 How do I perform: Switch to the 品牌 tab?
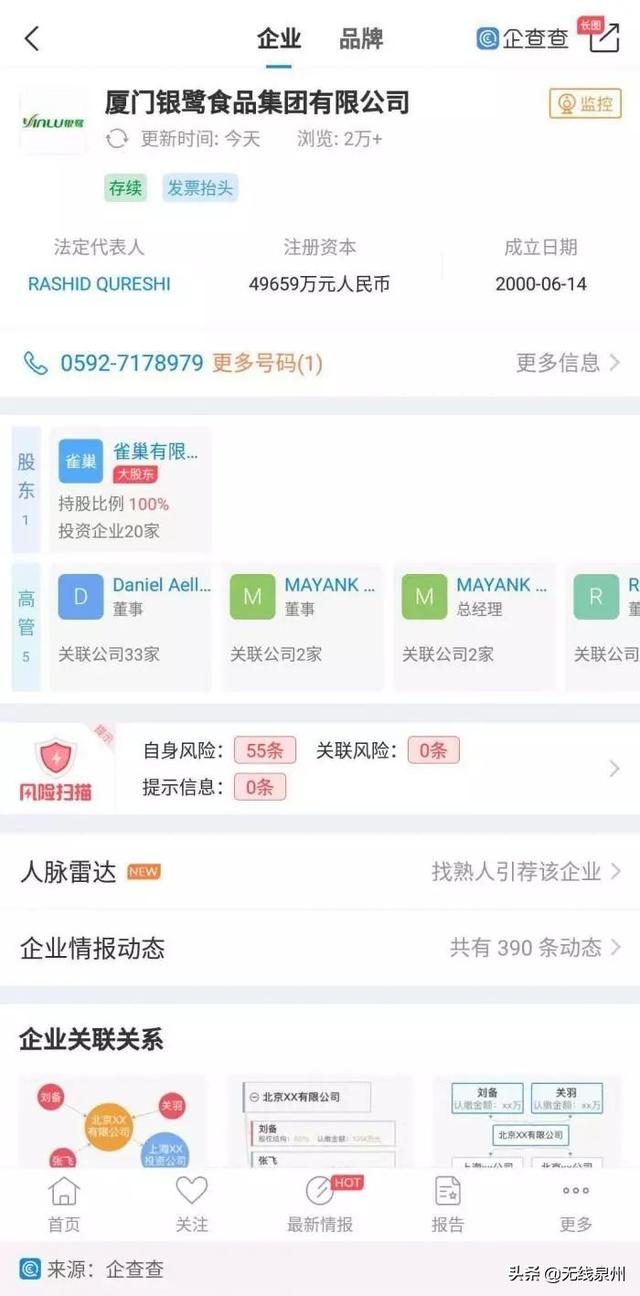(361, 39)
